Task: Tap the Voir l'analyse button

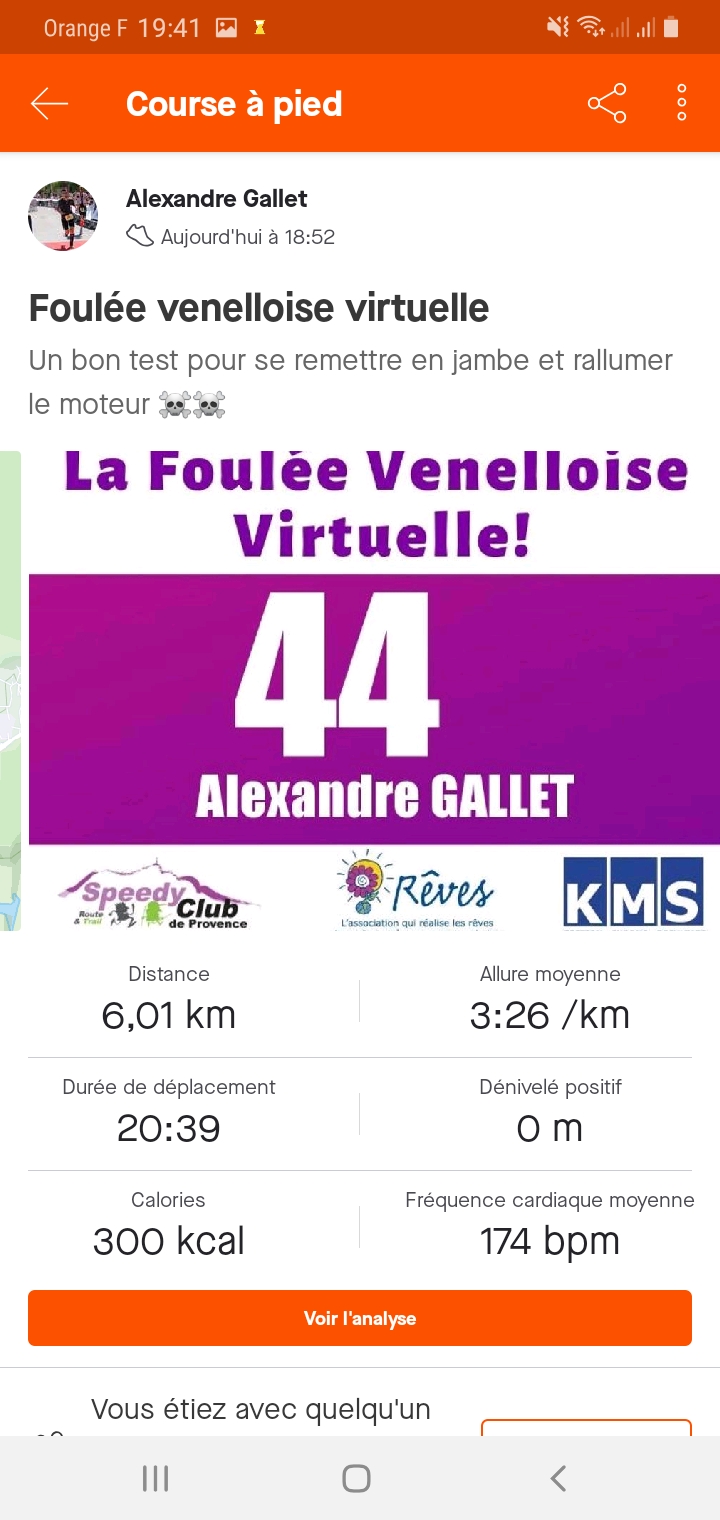Action: [360, 1318]
